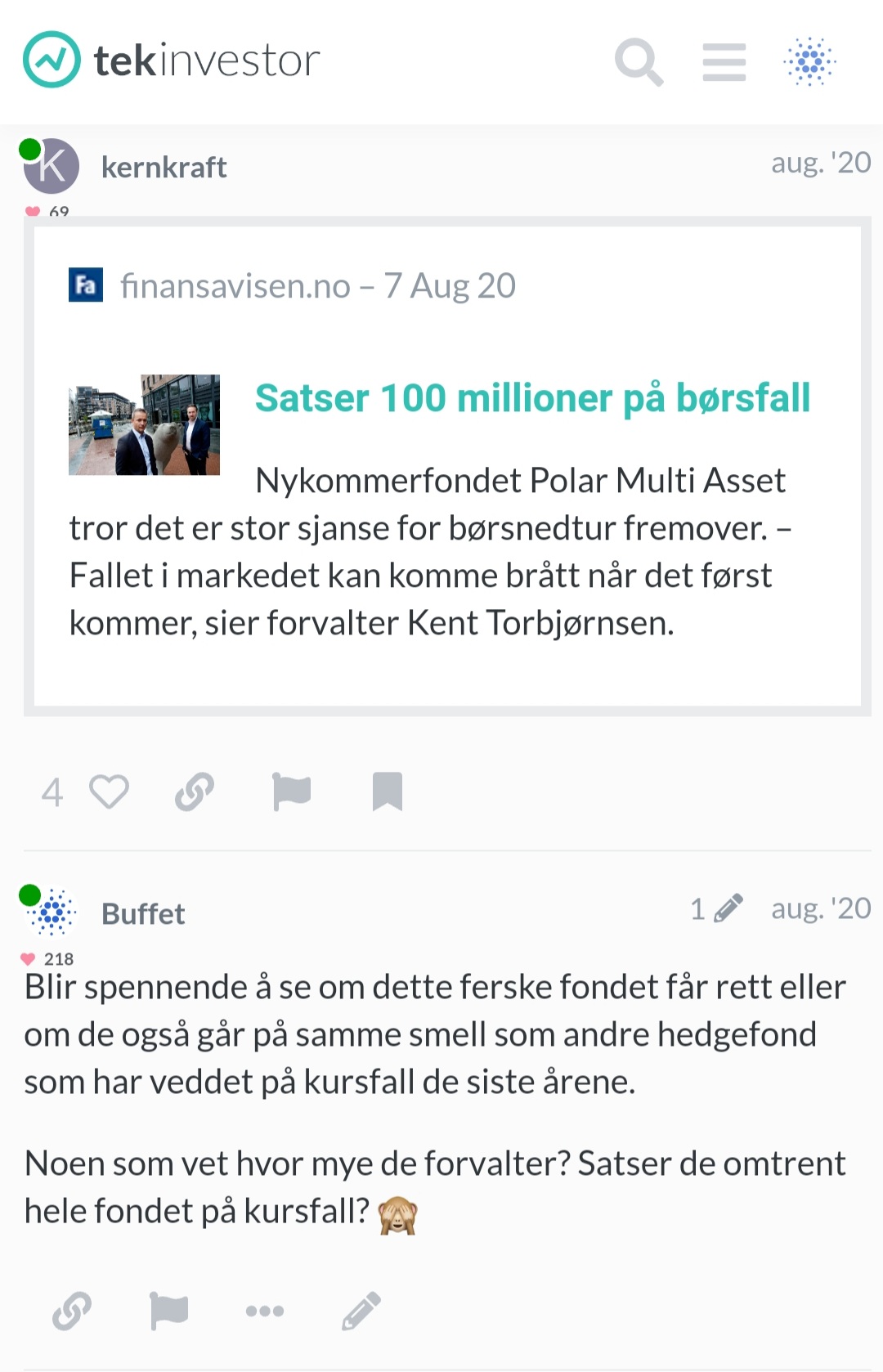
Task: Open the article preview thumbnail image
Action: pos(144,424)
